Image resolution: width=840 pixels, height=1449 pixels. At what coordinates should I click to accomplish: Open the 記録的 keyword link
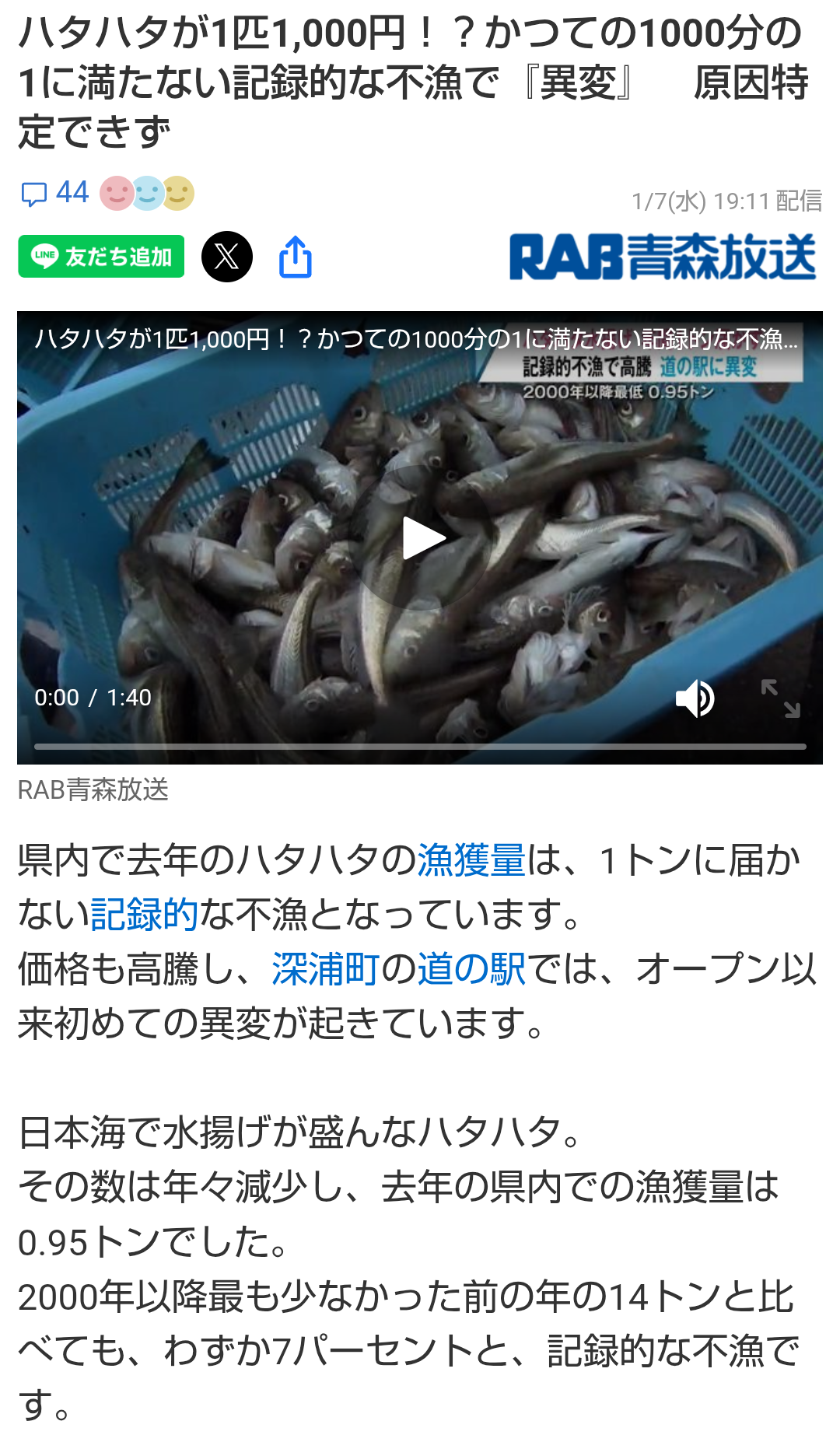tap(145, 915)
